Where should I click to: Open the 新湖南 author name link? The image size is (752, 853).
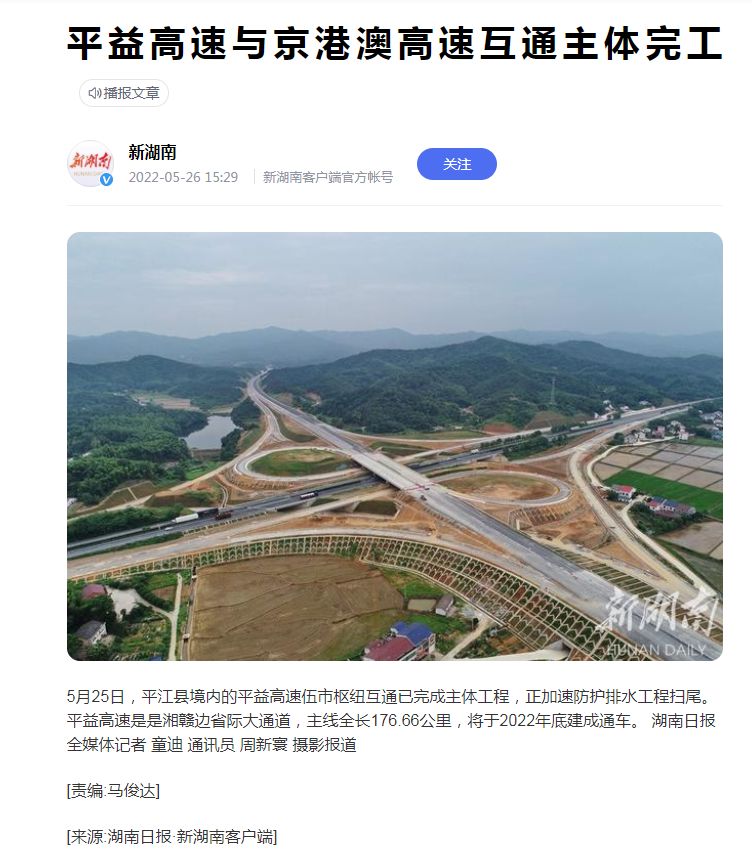[x=152, y=152]
